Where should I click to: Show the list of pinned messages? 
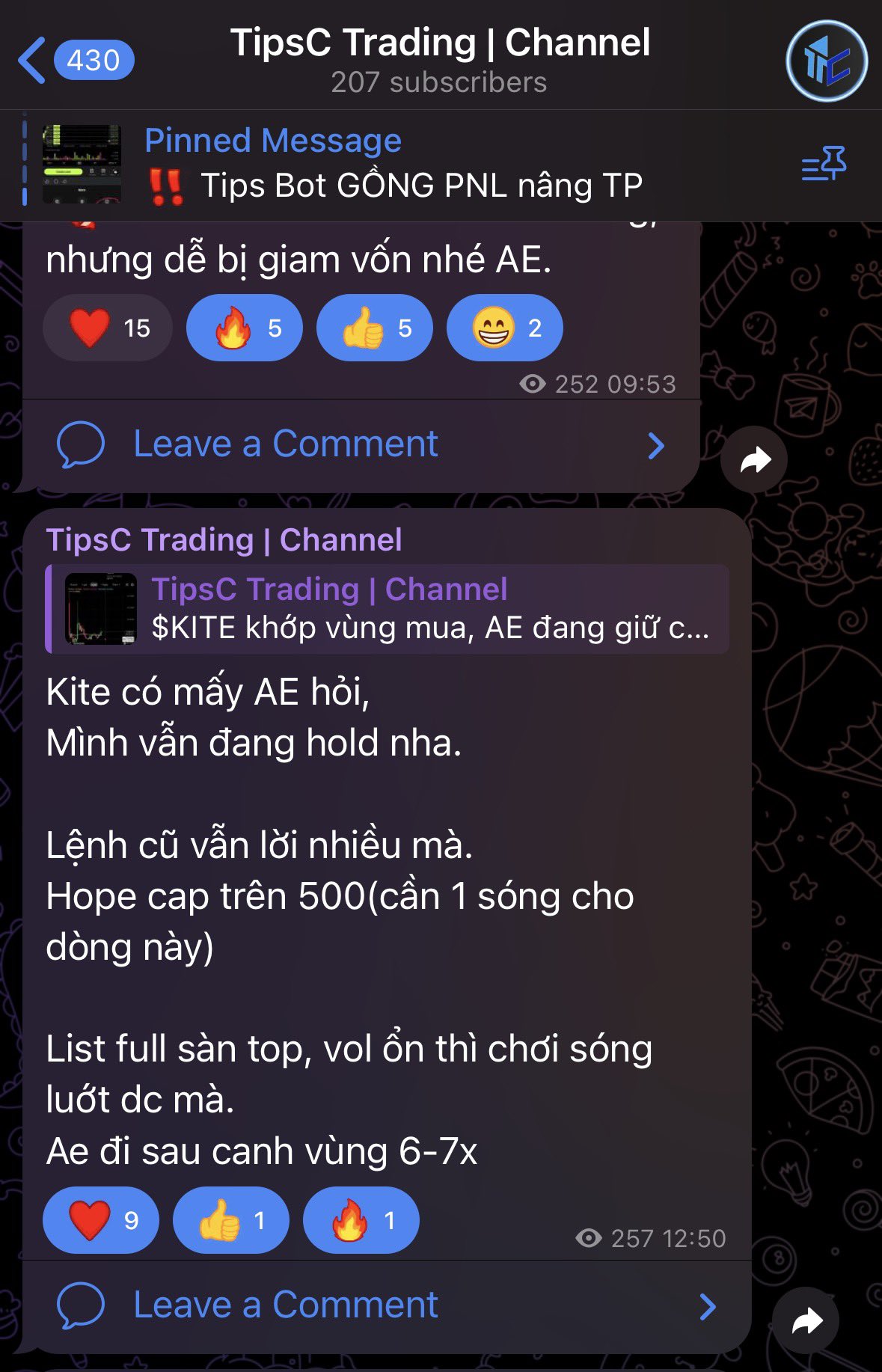tap(824, 164)
